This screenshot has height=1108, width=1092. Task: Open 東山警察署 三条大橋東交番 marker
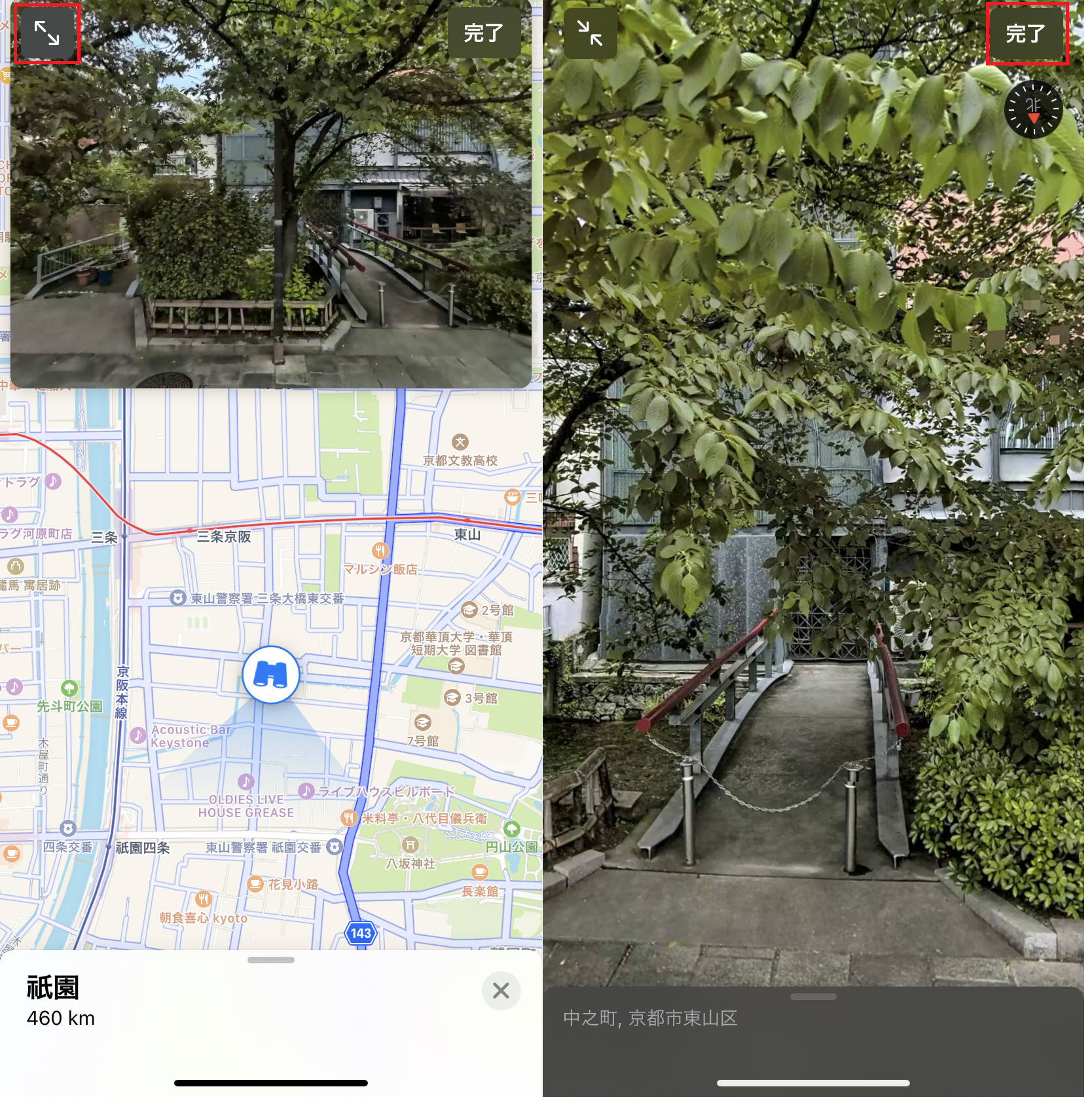[178, 598]
